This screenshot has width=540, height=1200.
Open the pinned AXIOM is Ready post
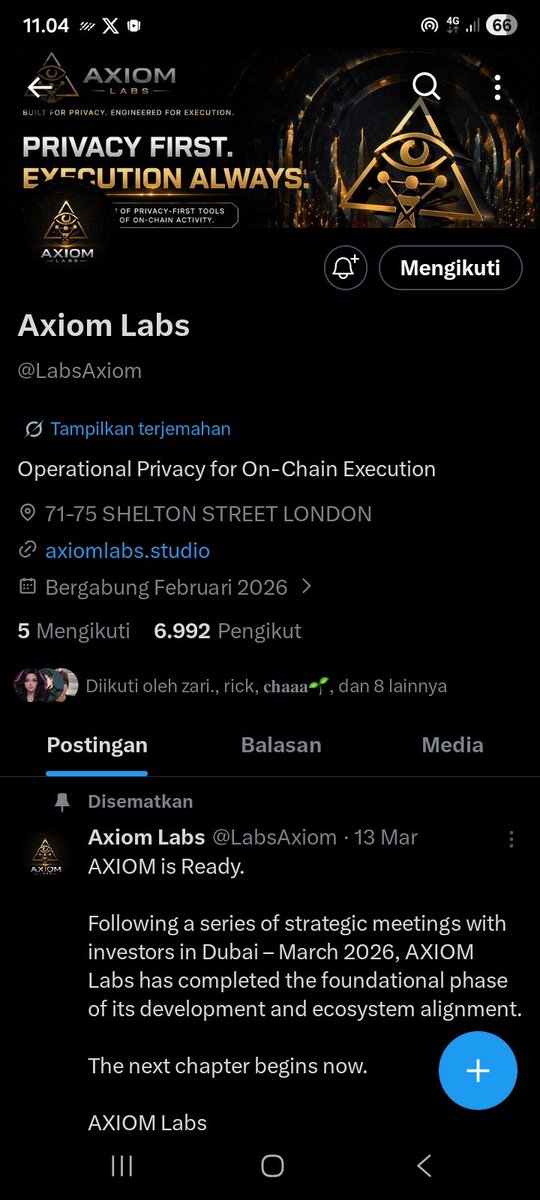coord(305,980)
